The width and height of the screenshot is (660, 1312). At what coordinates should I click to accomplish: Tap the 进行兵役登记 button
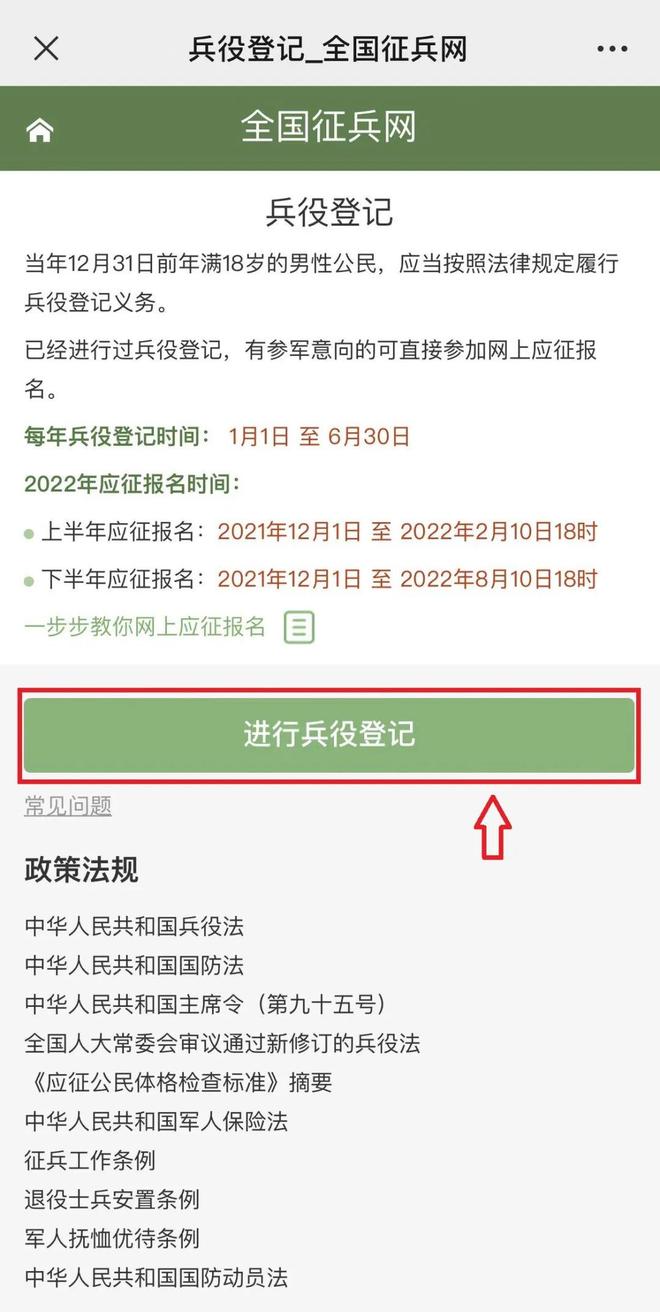(x=329, y=735)
